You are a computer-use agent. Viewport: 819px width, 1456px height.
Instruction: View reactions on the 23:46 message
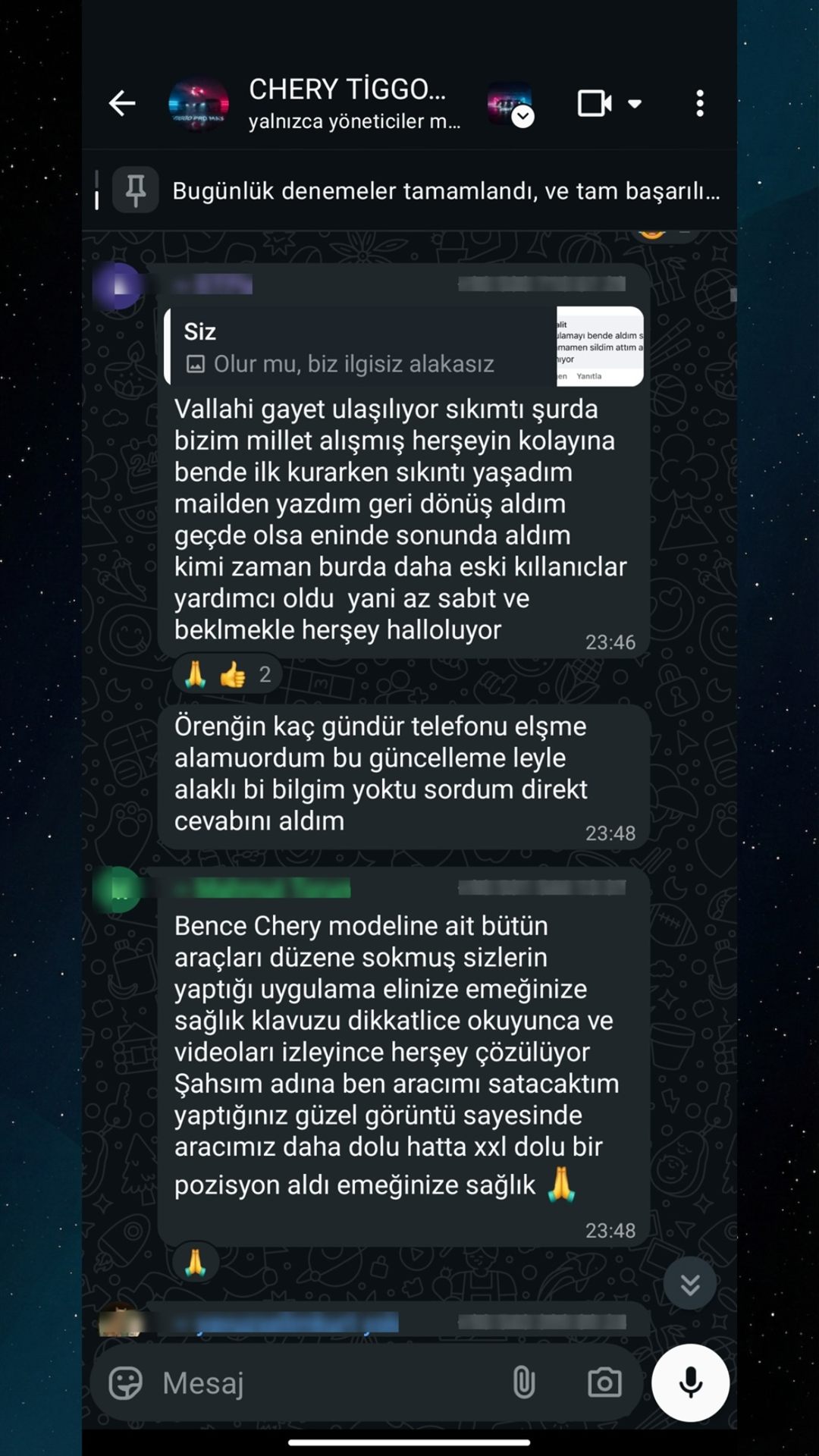pos(227,674)
